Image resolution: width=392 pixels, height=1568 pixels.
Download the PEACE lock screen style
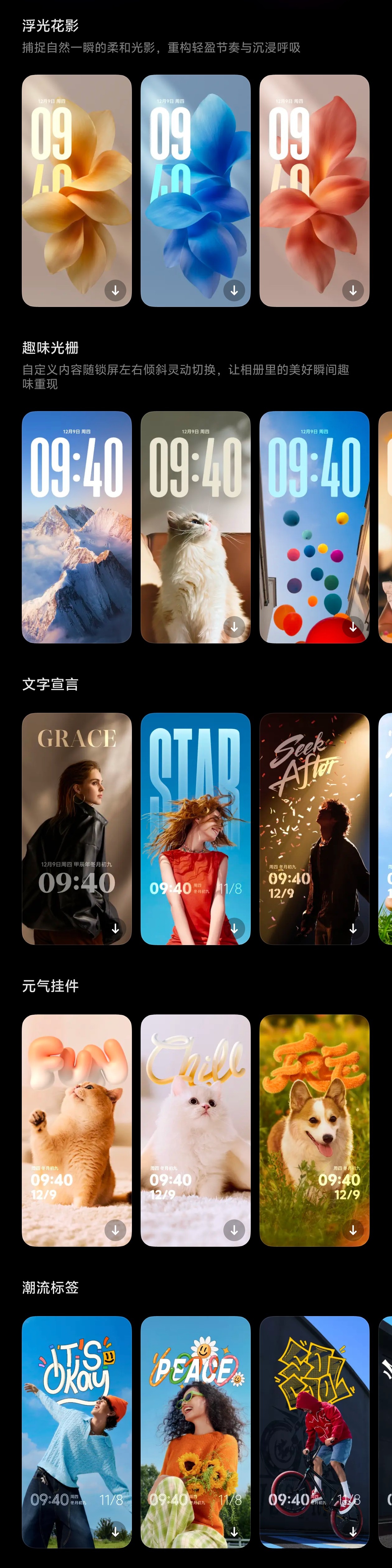(234, 1532)
